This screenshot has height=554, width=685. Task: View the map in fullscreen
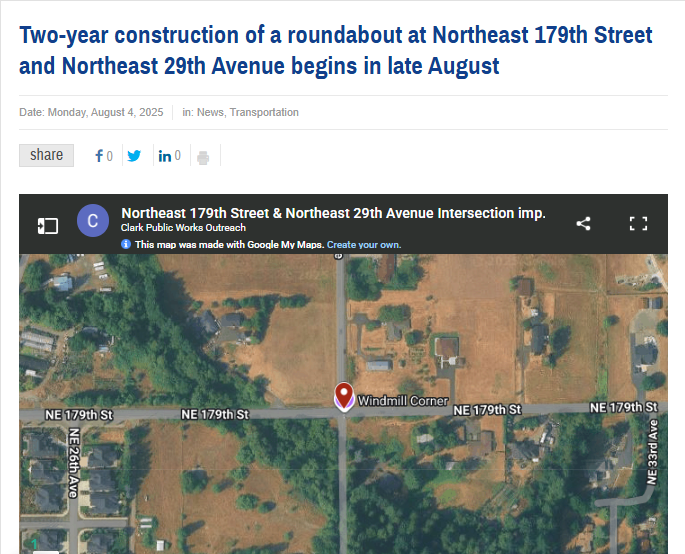click(x=638, y=223)
